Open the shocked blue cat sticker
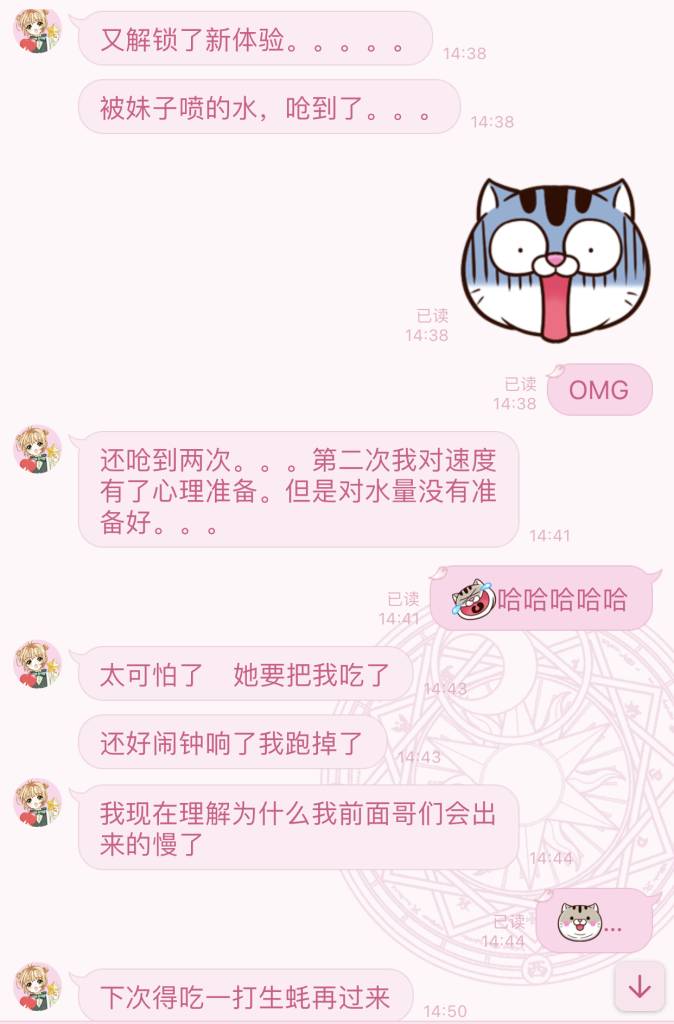The width and height of the screenshot is (674, 1024). (555, 260)
